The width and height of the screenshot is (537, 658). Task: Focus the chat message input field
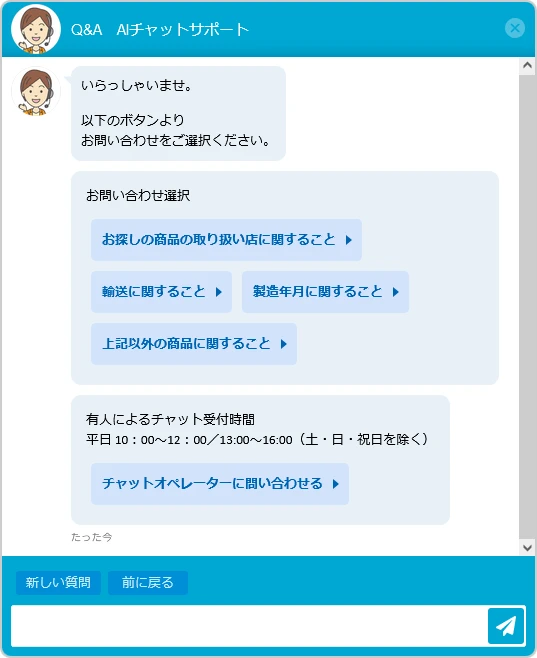[x=249, y=626]
